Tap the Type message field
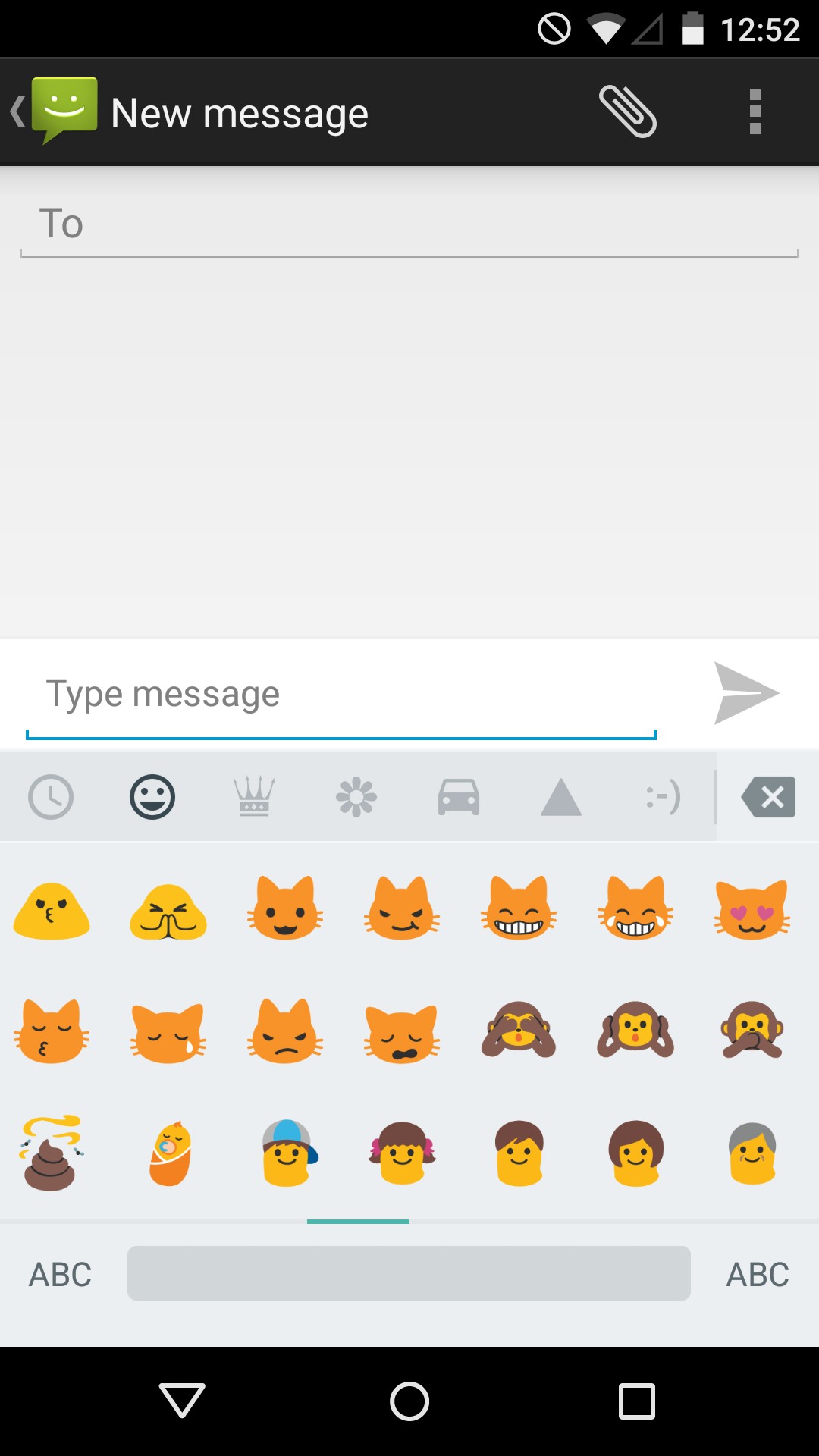This screenshot has height=1456, width=819. (341, 694)
